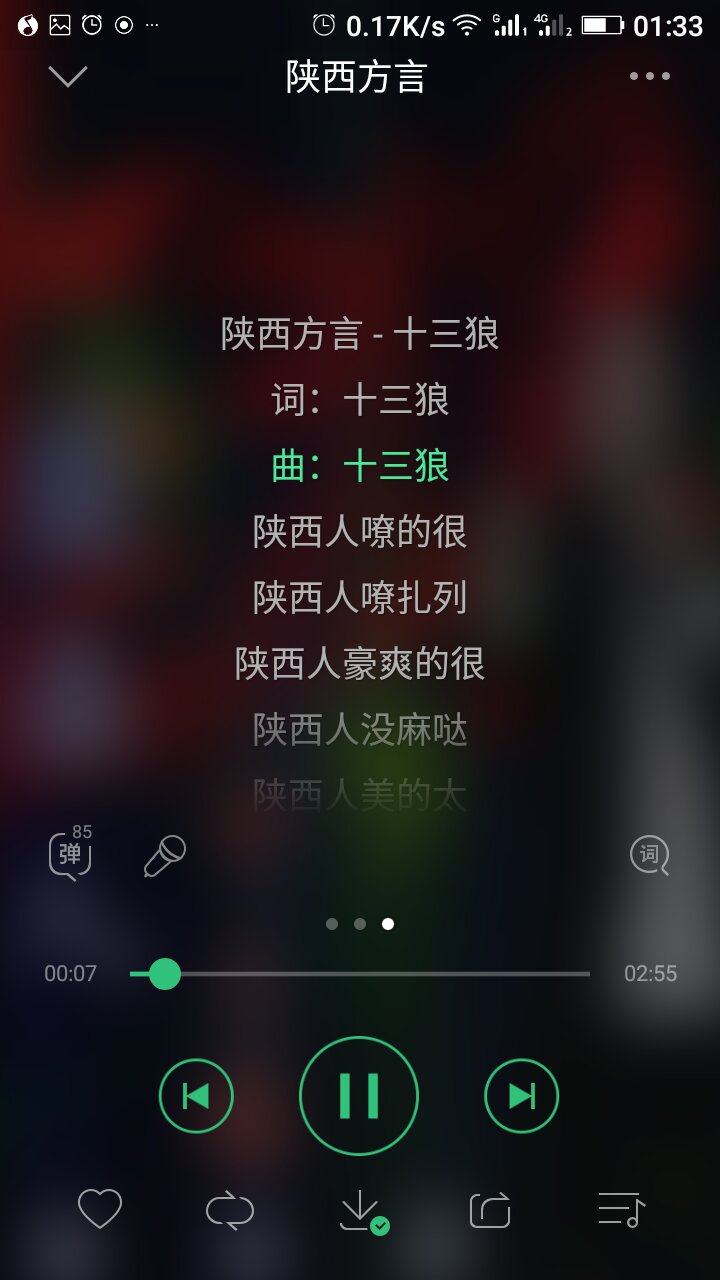720x1280 pixels.
Task: Like the song with the heart icon
Action: 100,1210
